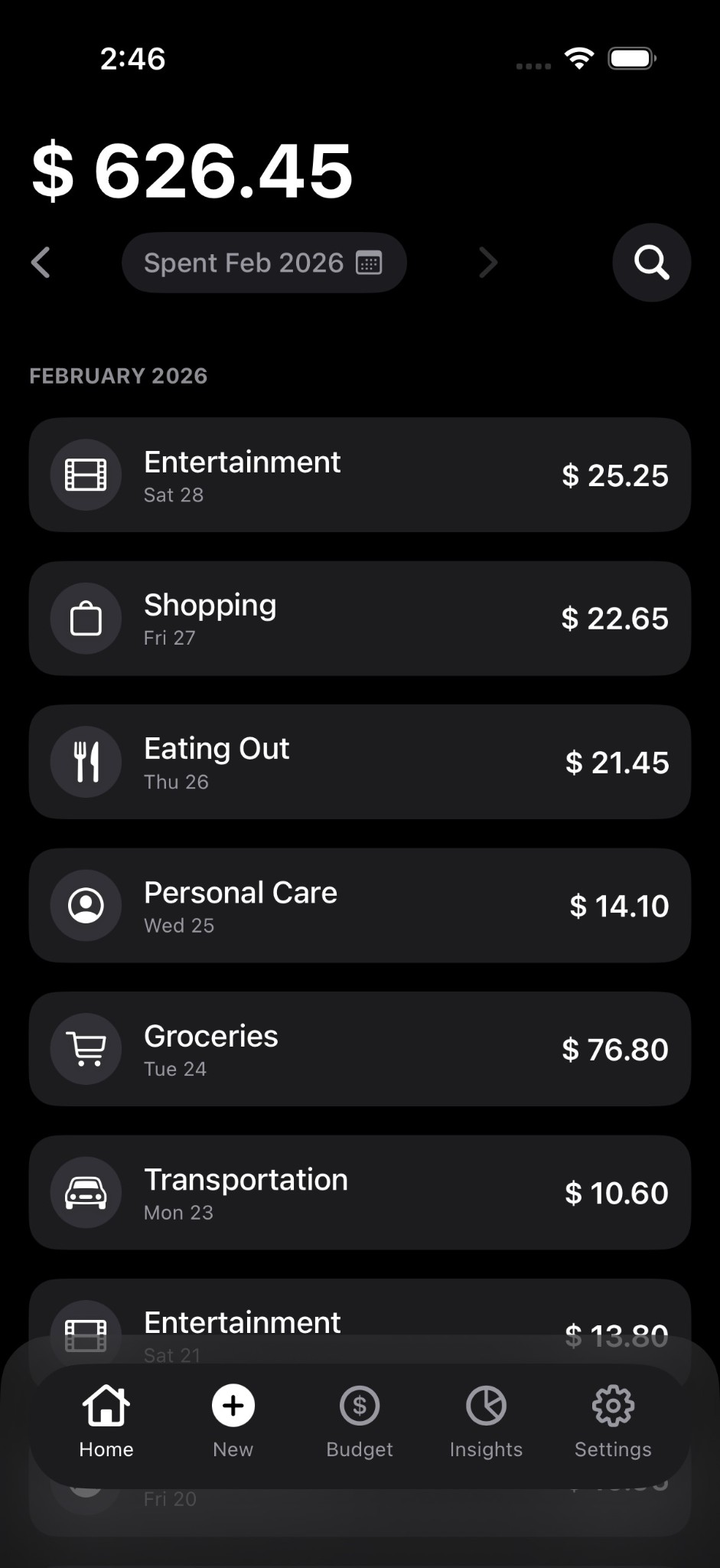Tap the Eating Out expense of $21.45
Image resolution: width=720 pixels, height=1568 pixels.
coord(360,761)
